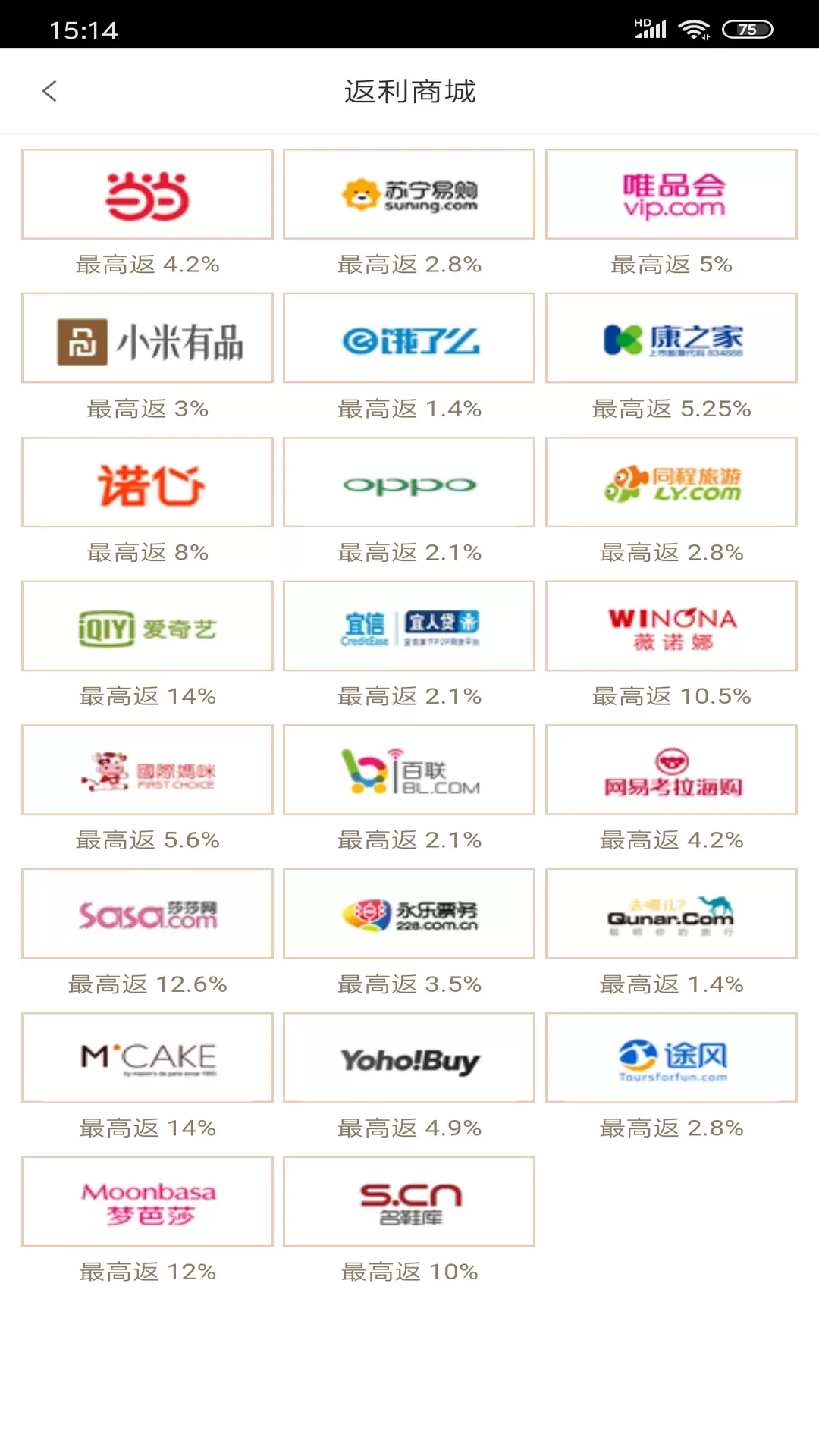Viewport: 819px width, 1456px height.
Task: Open the WINONA 薇诺娜 tile
Action: pyautogui.click(x=671, y=626)
